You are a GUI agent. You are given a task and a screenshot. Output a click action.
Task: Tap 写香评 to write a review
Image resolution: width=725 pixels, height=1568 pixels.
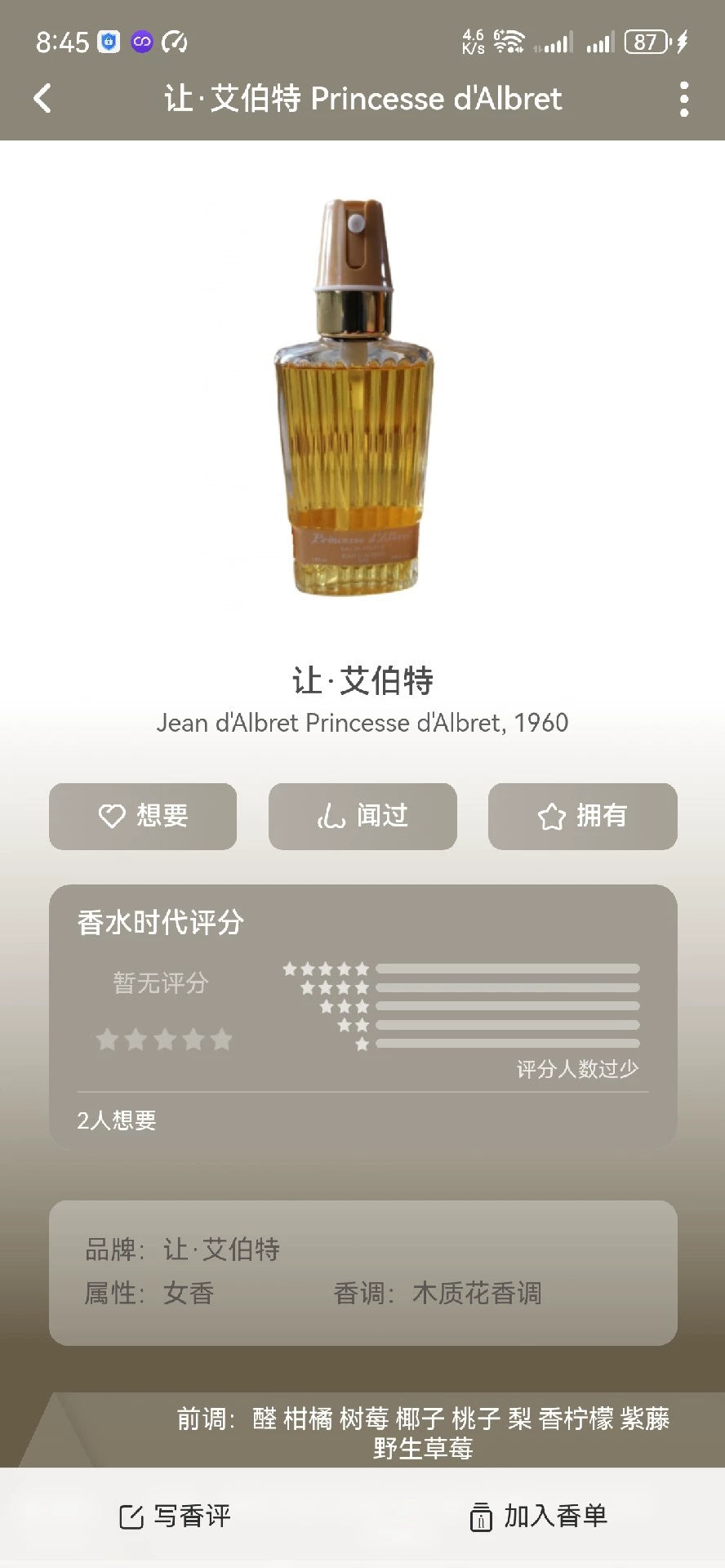point(176,1517)
